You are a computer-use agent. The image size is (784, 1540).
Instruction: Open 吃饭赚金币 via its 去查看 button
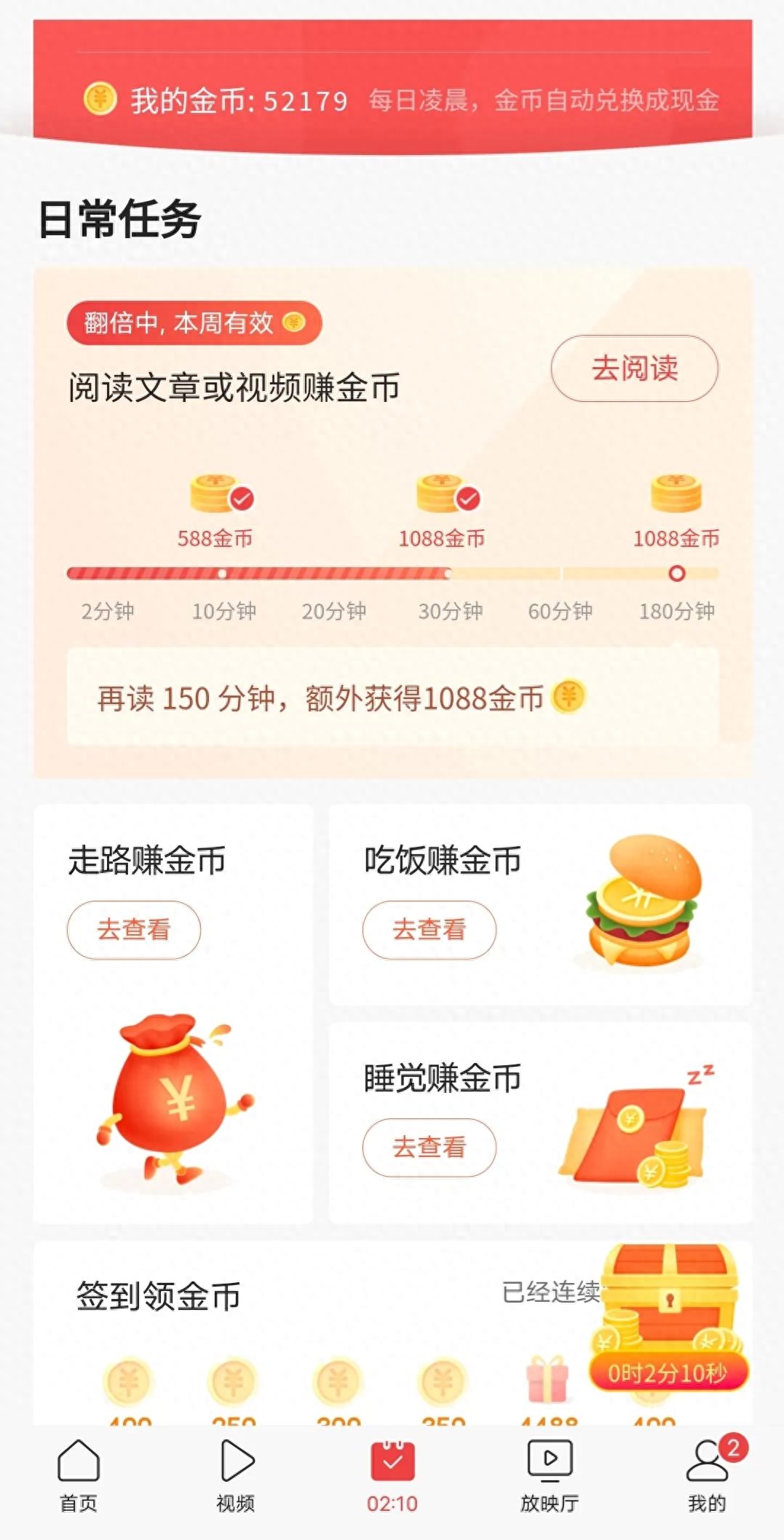429,930
